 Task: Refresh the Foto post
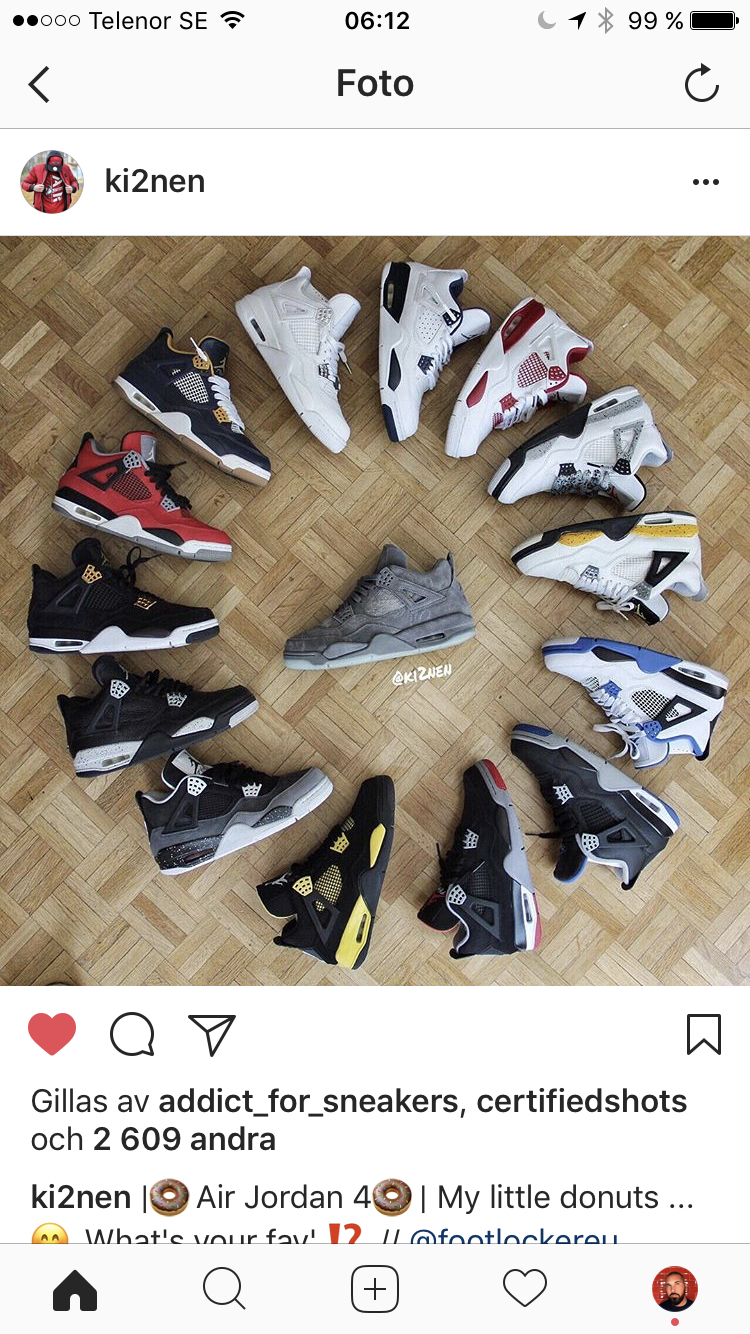tap(702, 84)
